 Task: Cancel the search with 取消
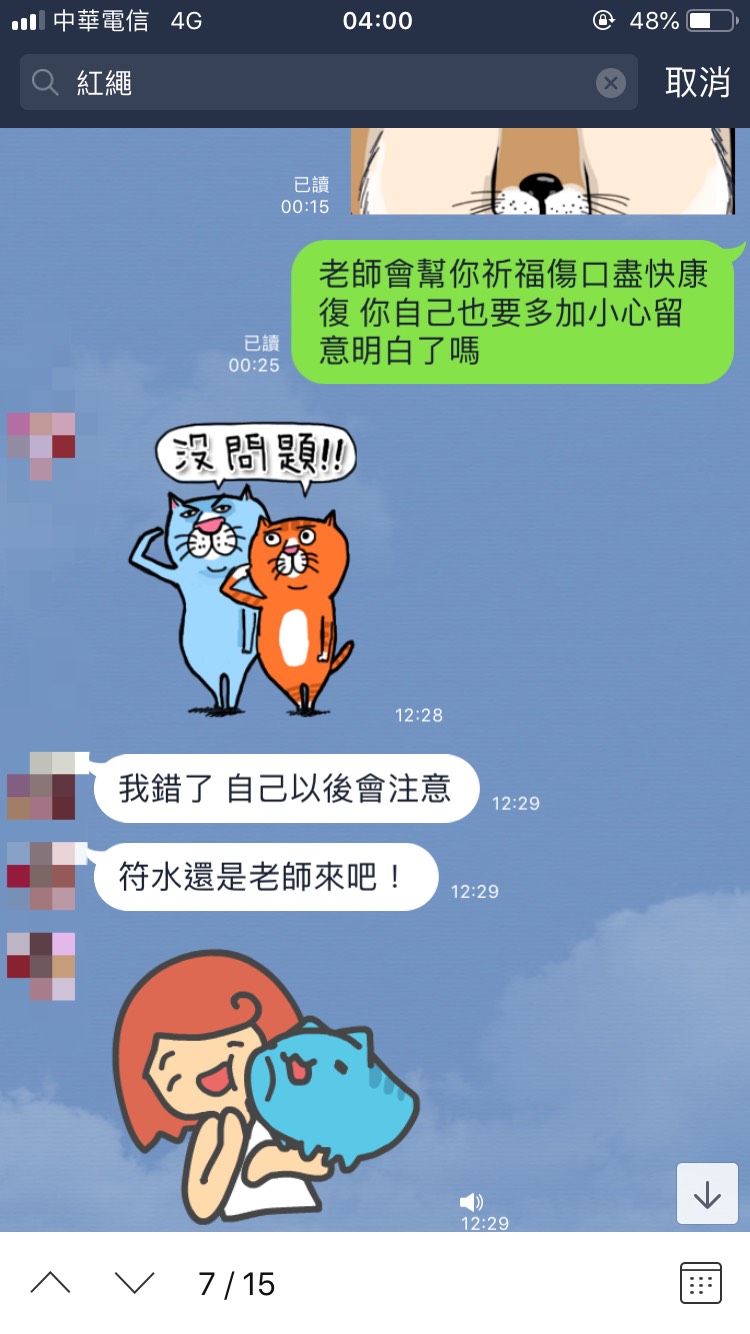(697, 83)
